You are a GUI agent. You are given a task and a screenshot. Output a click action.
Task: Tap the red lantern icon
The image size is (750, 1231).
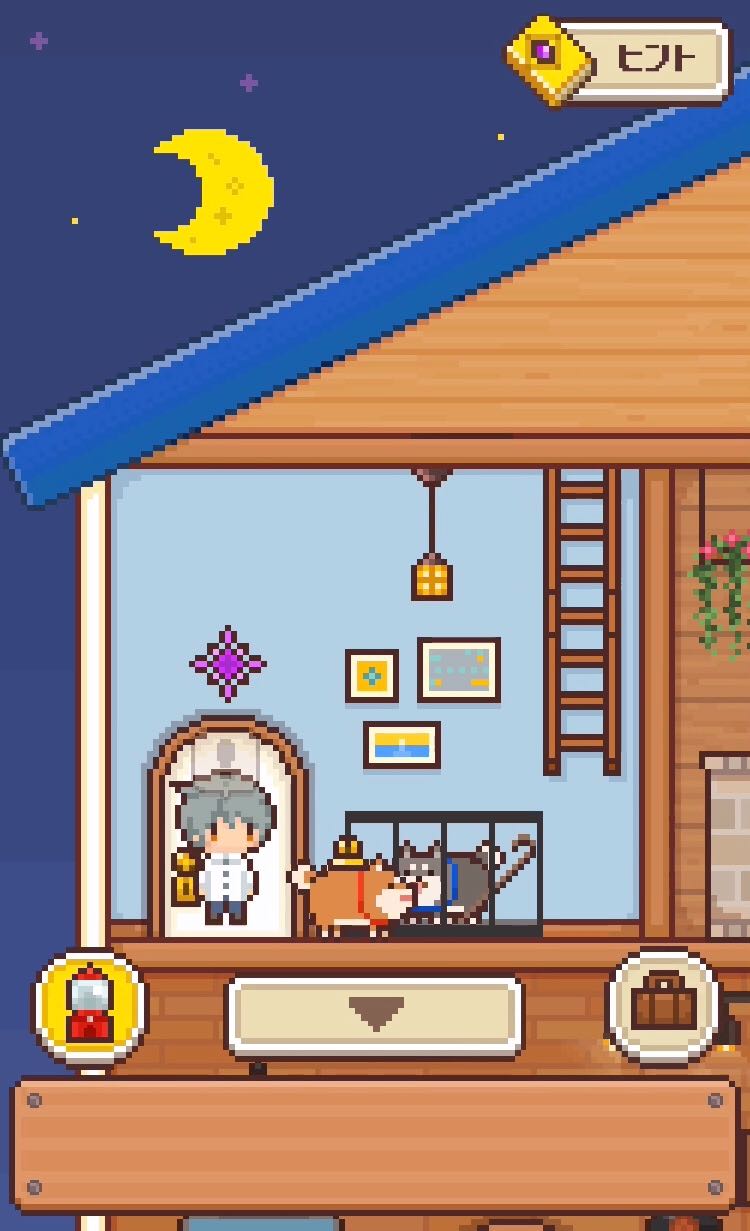pos(90,1006)
